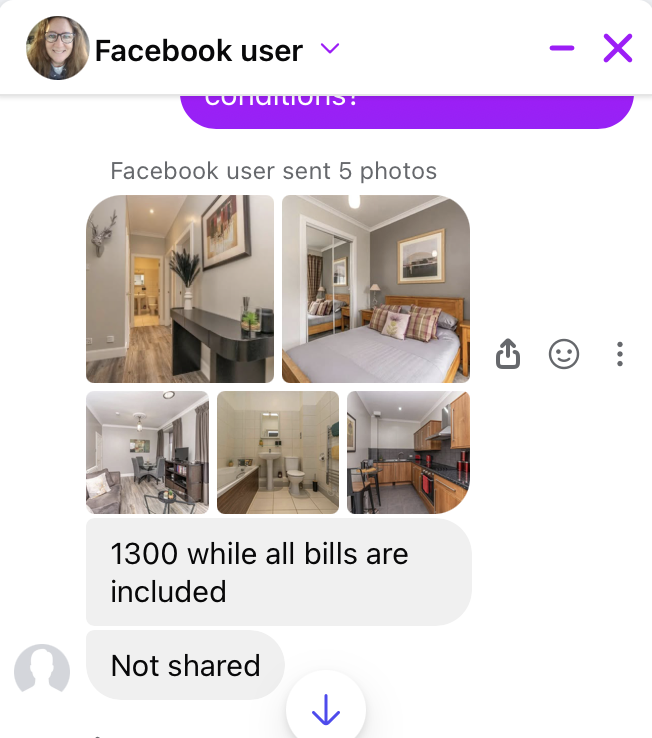React to the photos with an emoji

tap(564, 354)
